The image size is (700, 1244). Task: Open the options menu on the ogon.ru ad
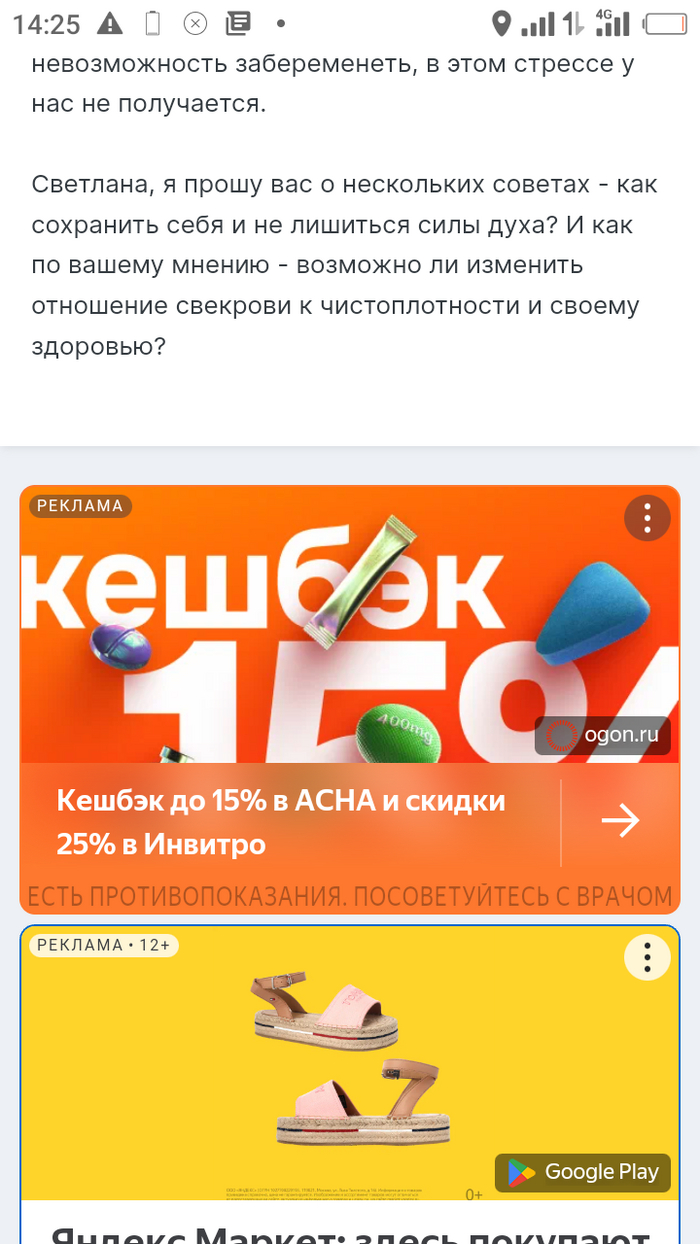647,517
